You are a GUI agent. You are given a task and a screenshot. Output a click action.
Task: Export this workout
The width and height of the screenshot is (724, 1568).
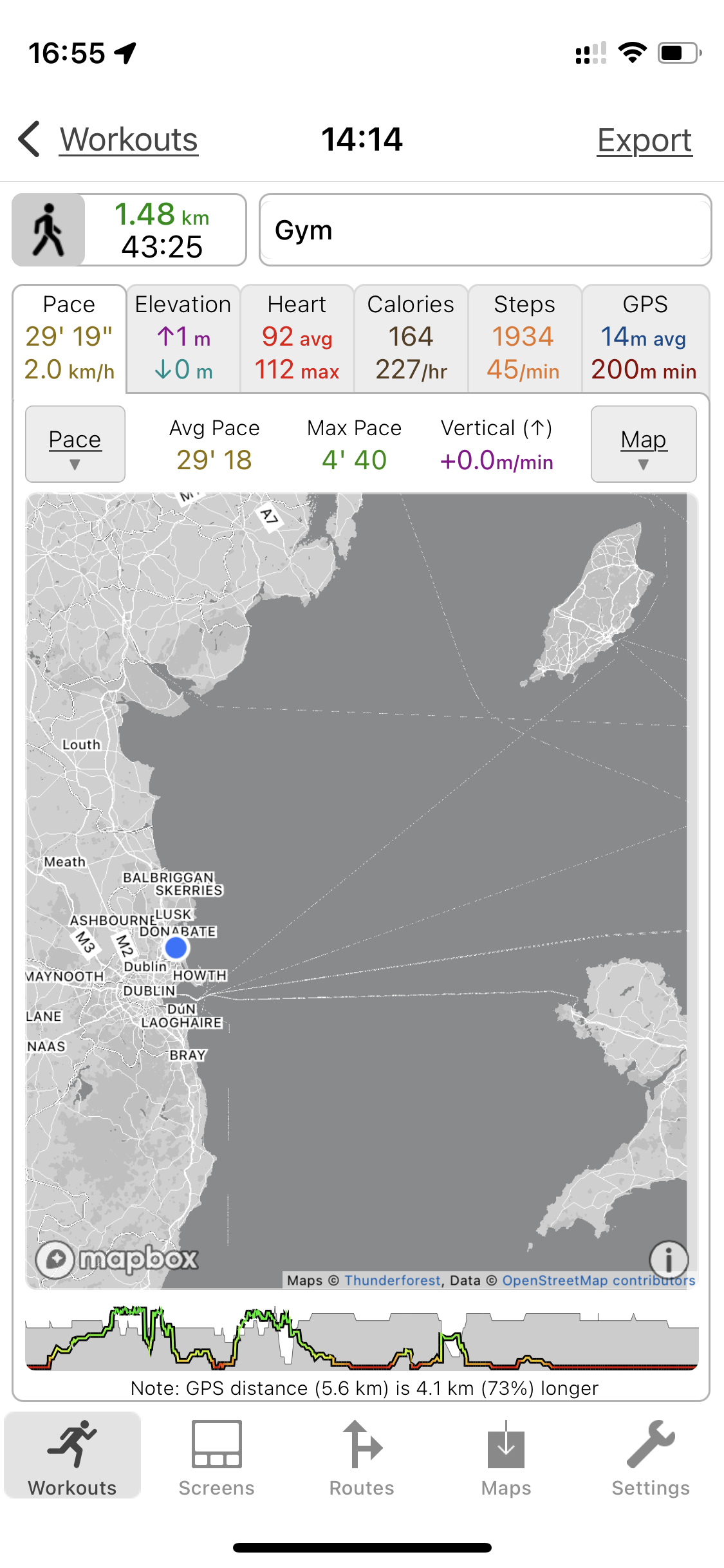(644, 140)
